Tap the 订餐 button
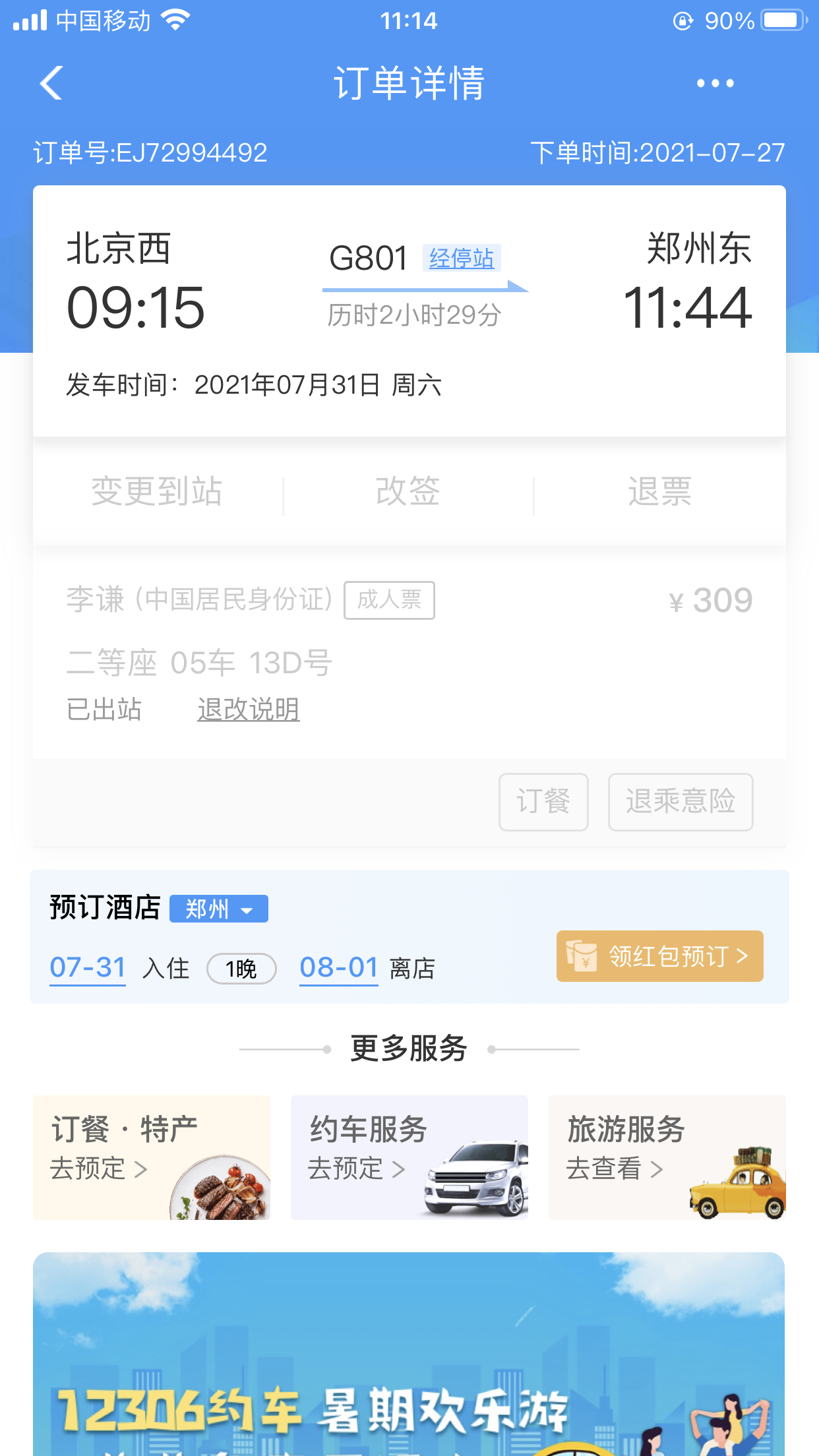Screen dimensions: 819x1456 (543, 802)
